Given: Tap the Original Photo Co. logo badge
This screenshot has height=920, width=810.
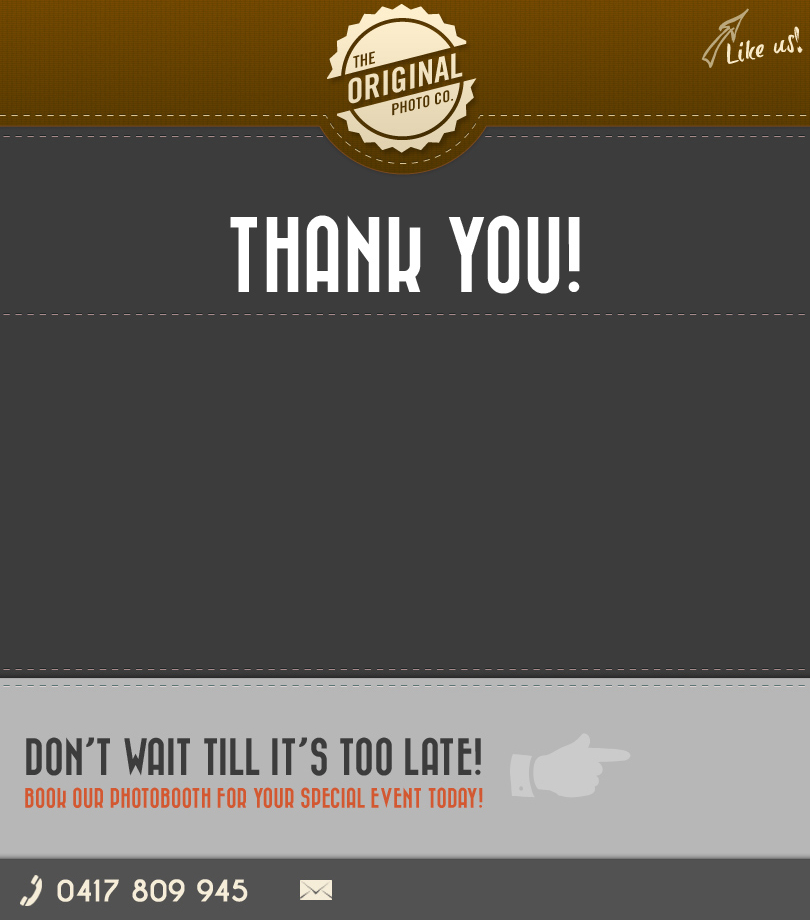Looking at the screenshot, I should click(403, 80).
